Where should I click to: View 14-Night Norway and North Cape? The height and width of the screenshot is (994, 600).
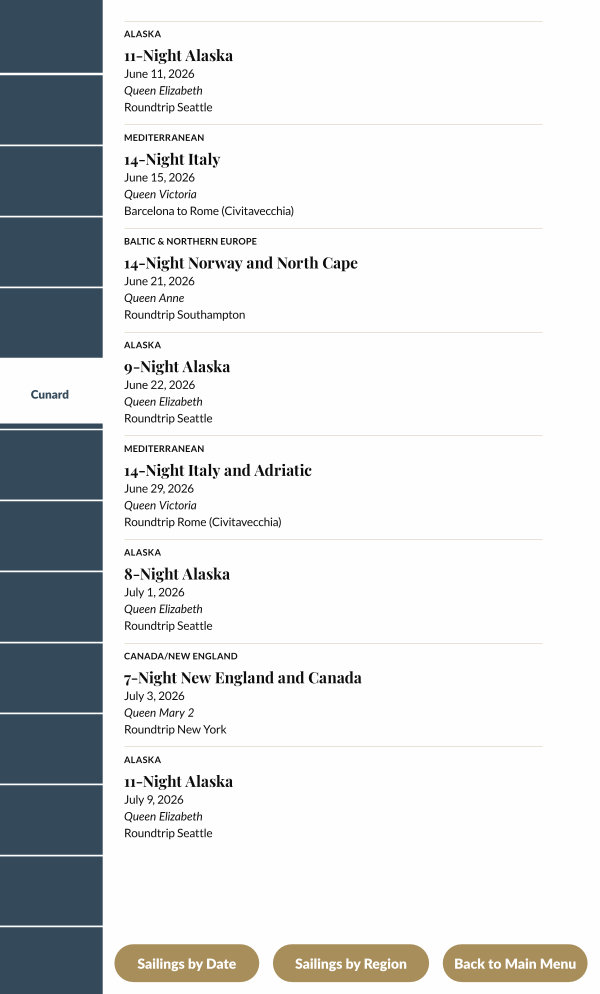240,263
